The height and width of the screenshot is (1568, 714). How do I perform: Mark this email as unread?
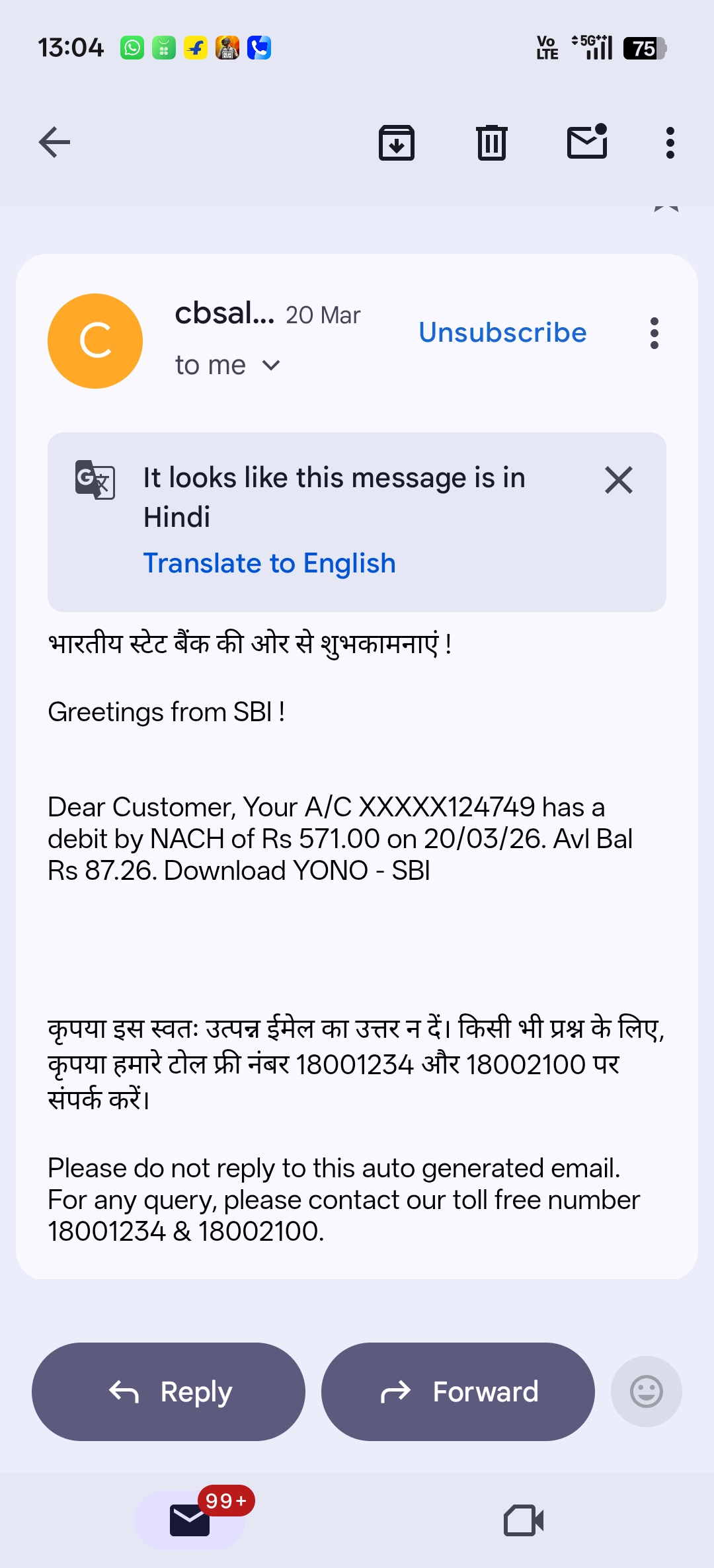pos(587,142)
